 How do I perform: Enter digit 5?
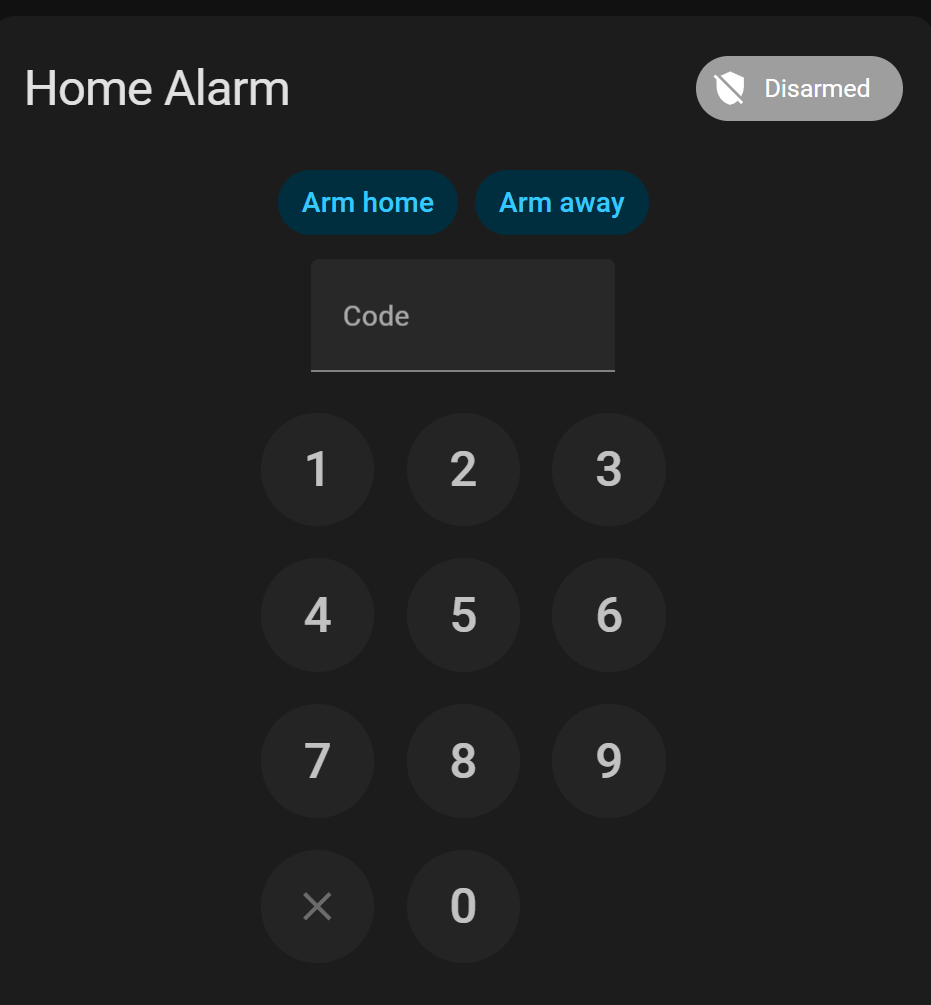tap(463, 615)
